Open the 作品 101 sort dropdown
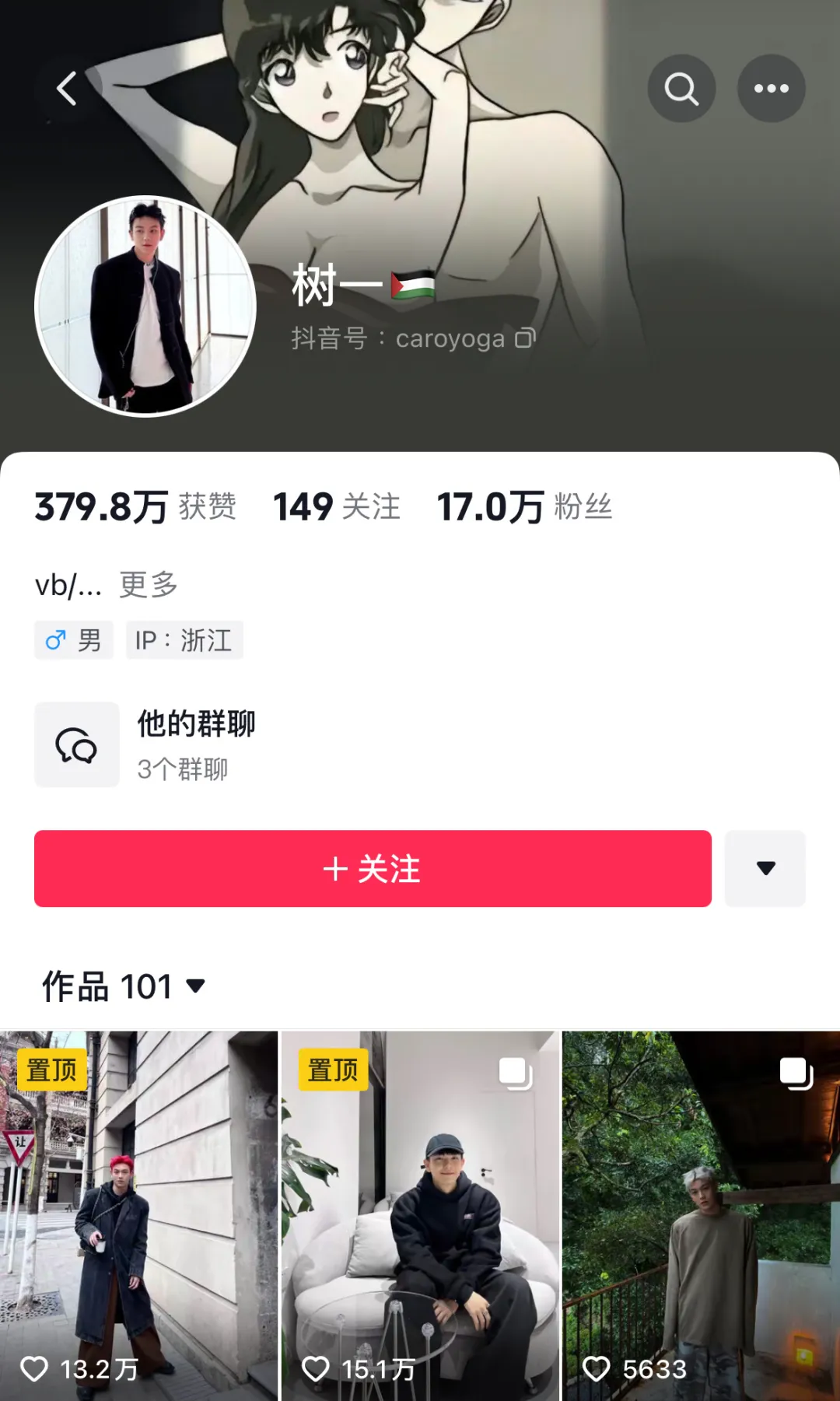 (x=124, y=986)
